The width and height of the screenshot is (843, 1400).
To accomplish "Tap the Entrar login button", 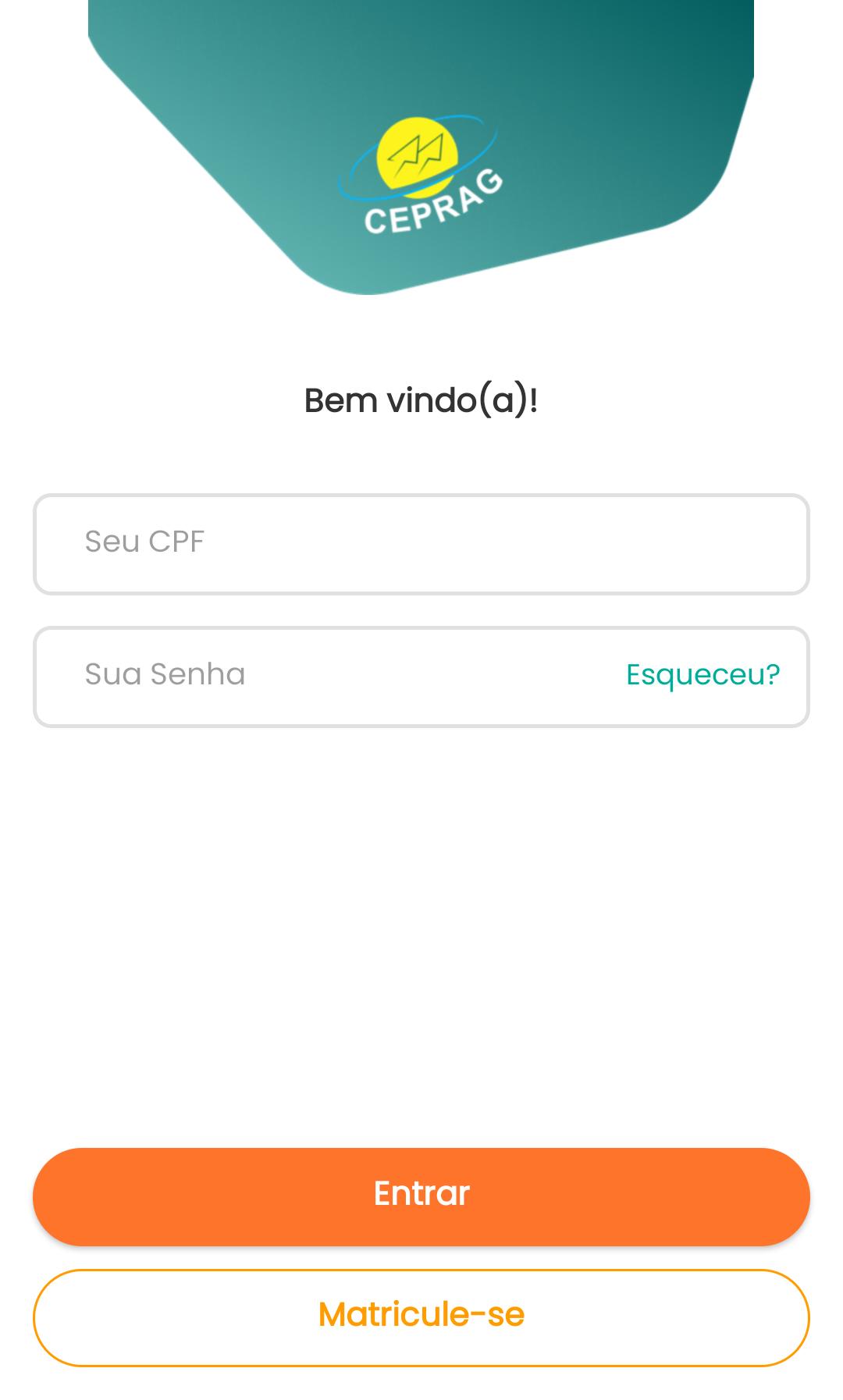I will [x=421, y=1196].
